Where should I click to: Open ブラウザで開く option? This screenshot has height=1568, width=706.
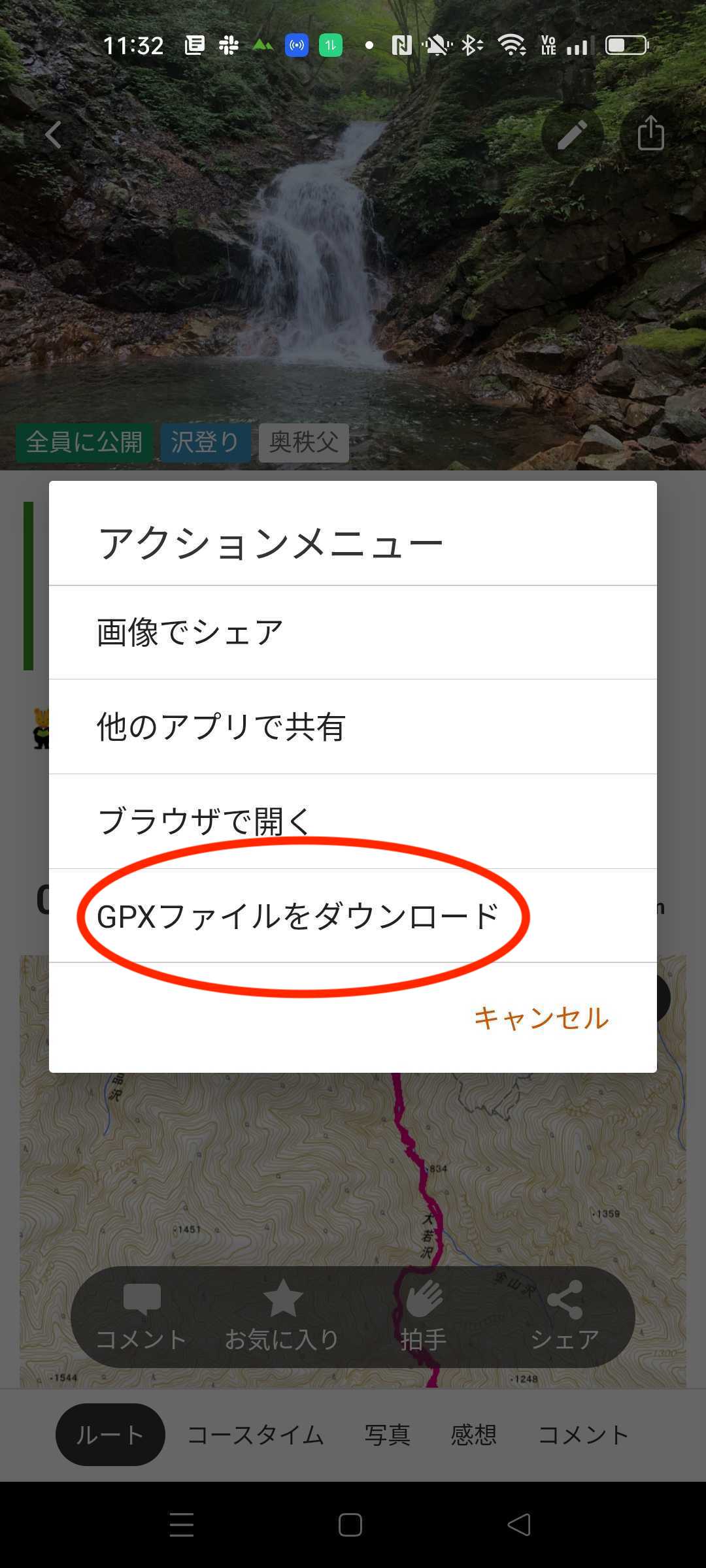coord(353,821)
